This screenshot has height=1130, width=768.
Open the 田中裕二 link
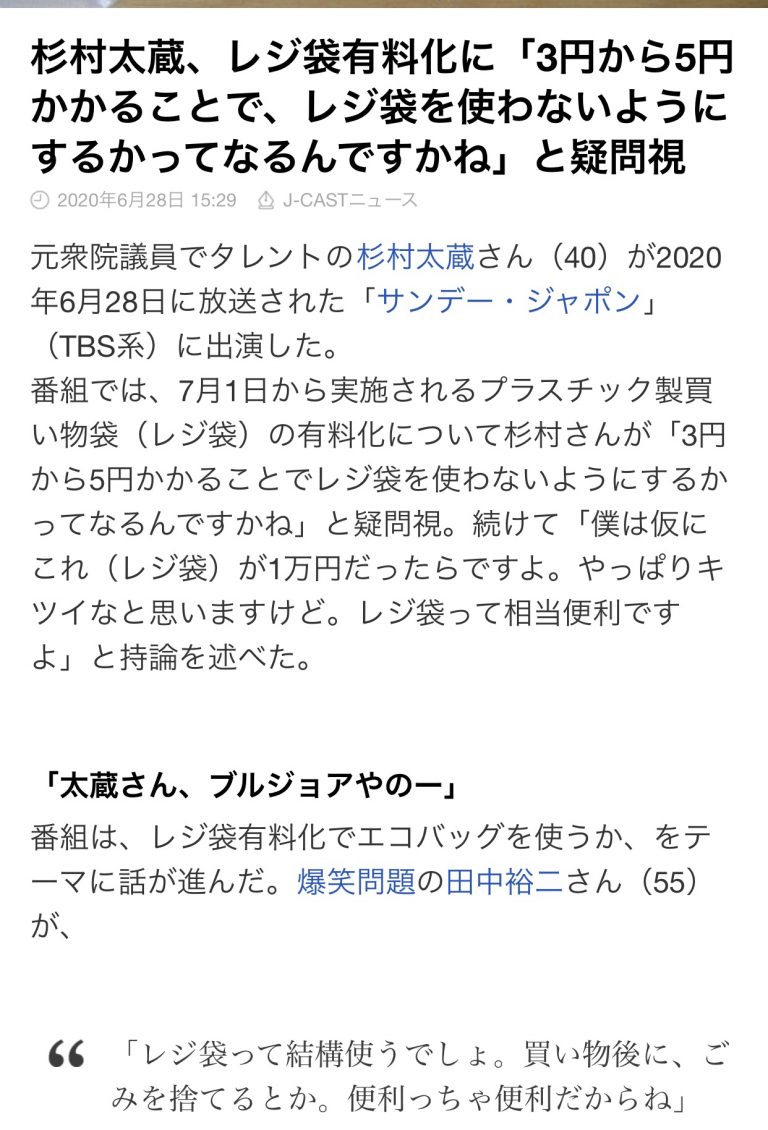pos(503,884)
